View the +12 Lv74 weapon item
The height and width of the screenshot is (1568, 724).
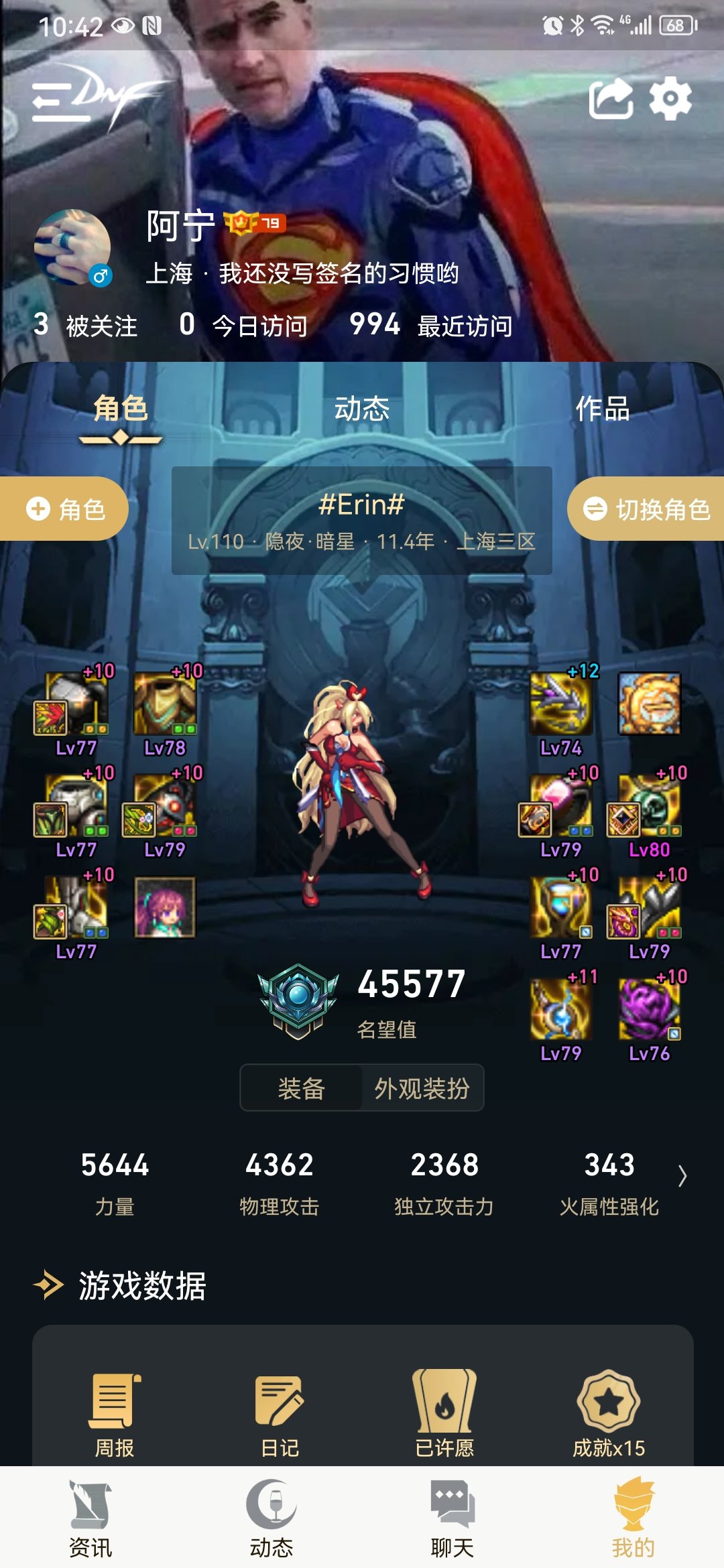click(x=561, y=705)
